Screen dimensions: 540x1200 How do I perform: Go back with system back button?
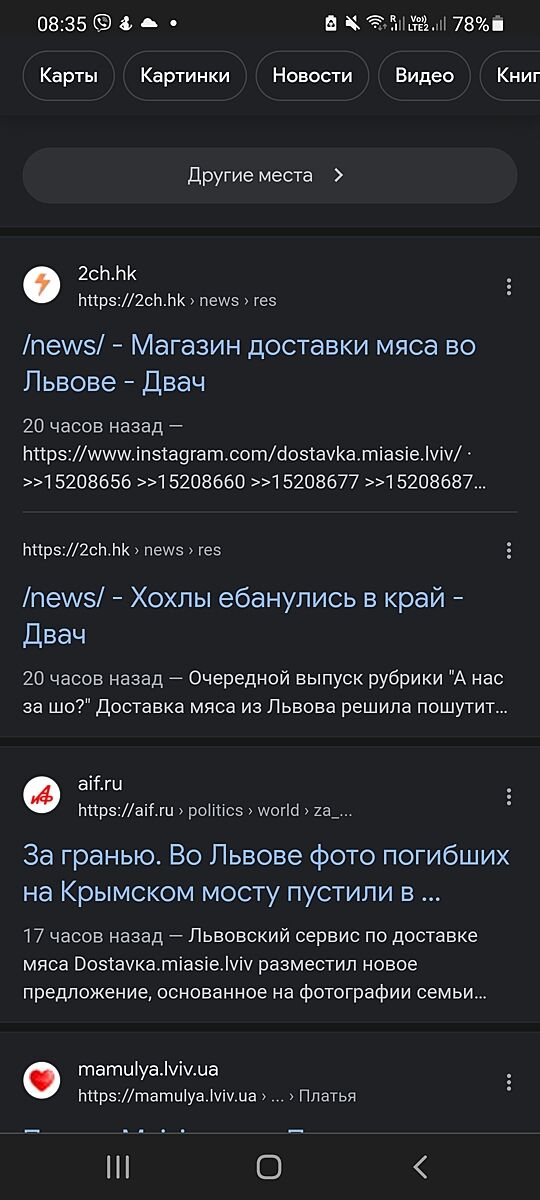[x=420, y=1166]
